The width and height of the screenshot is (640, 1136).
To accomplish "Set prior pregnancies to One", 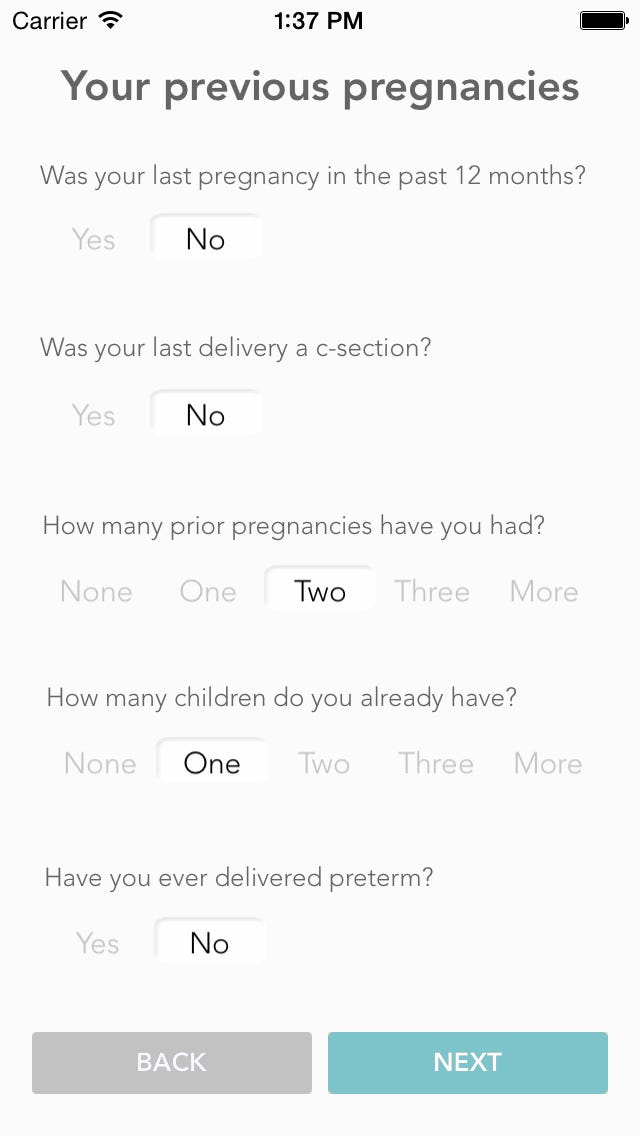I will (x=208, y=592).
